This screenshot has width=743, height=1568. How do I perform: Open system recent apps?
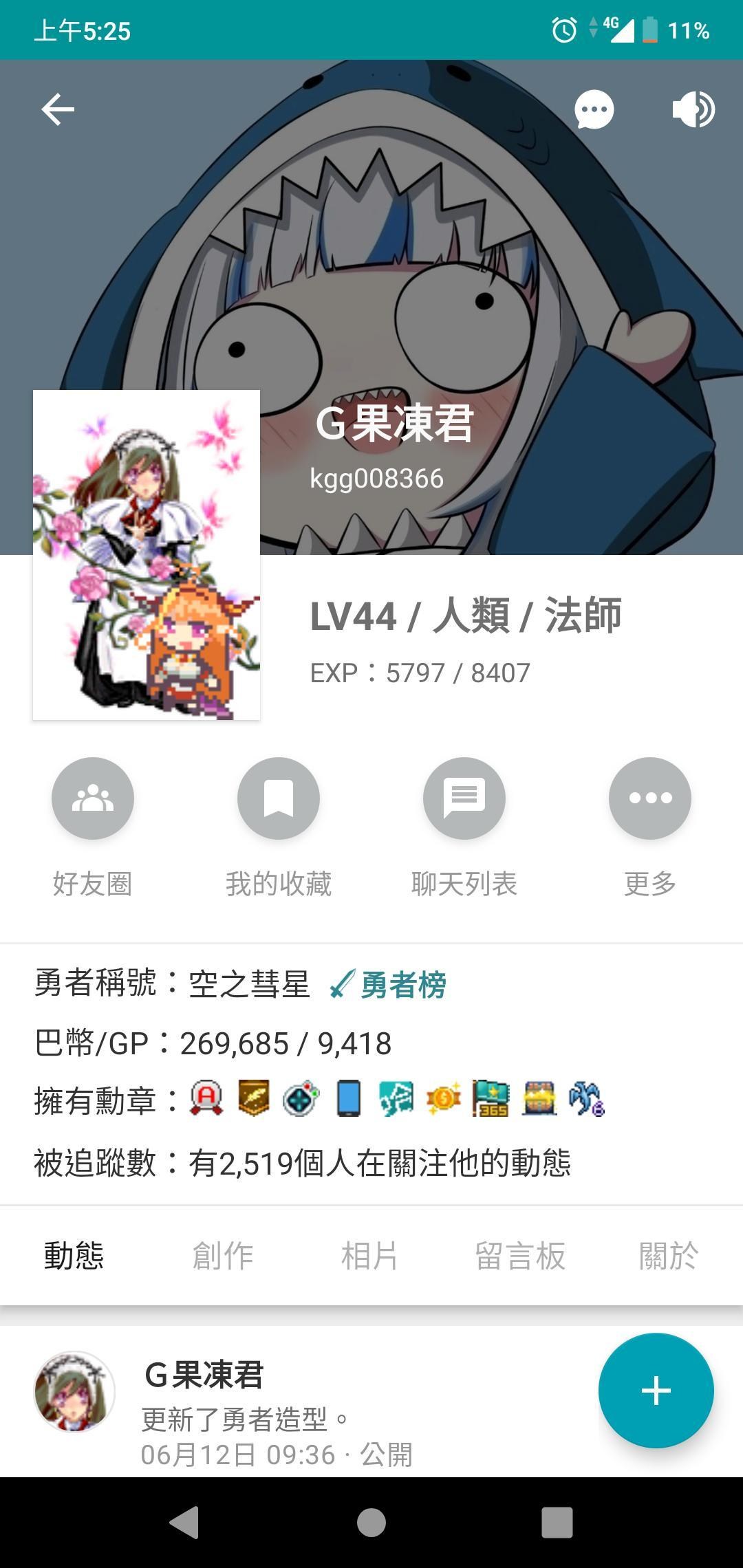point(557,1523)
